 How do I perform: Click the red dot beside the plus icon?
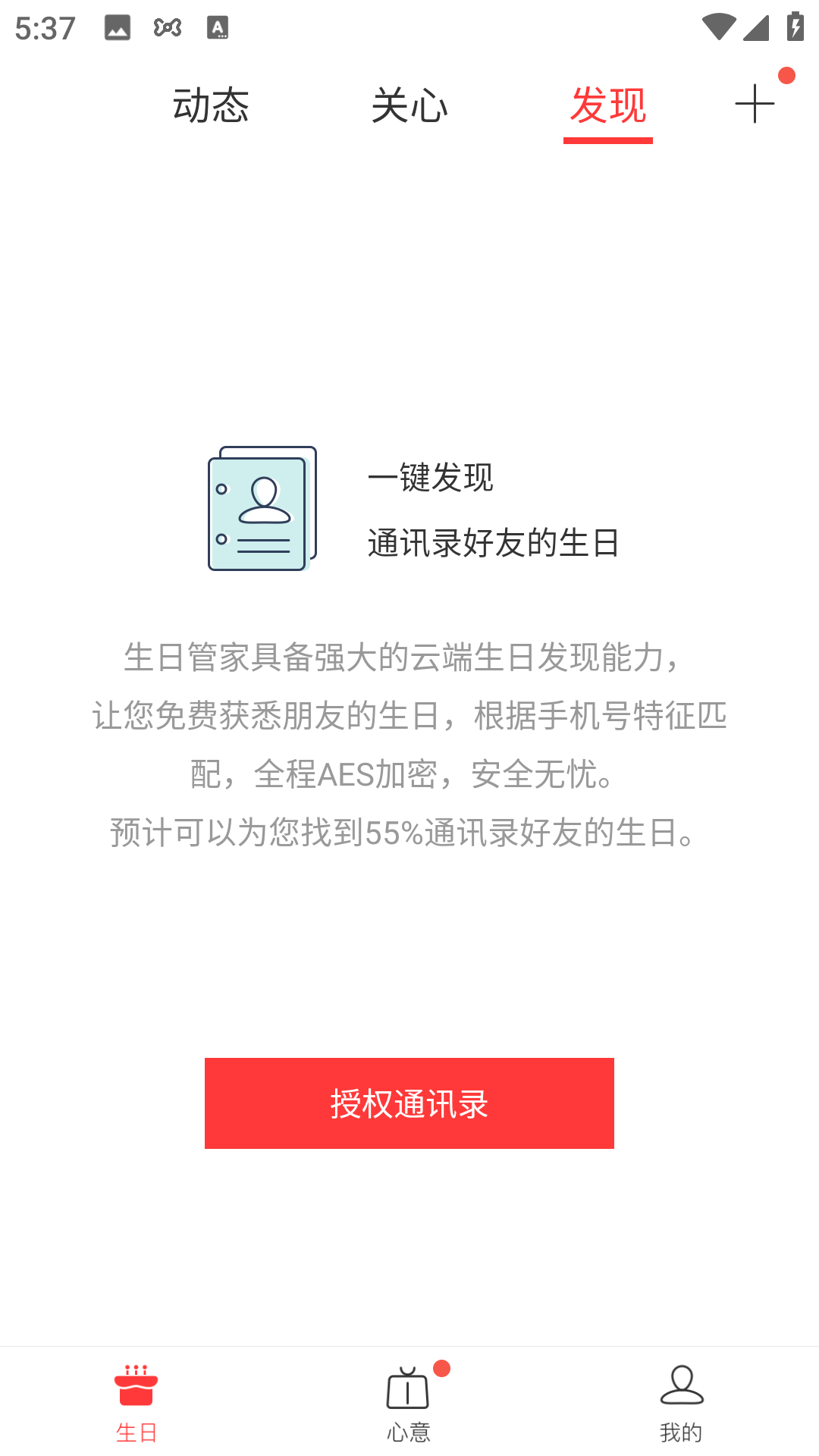(788, 75)
